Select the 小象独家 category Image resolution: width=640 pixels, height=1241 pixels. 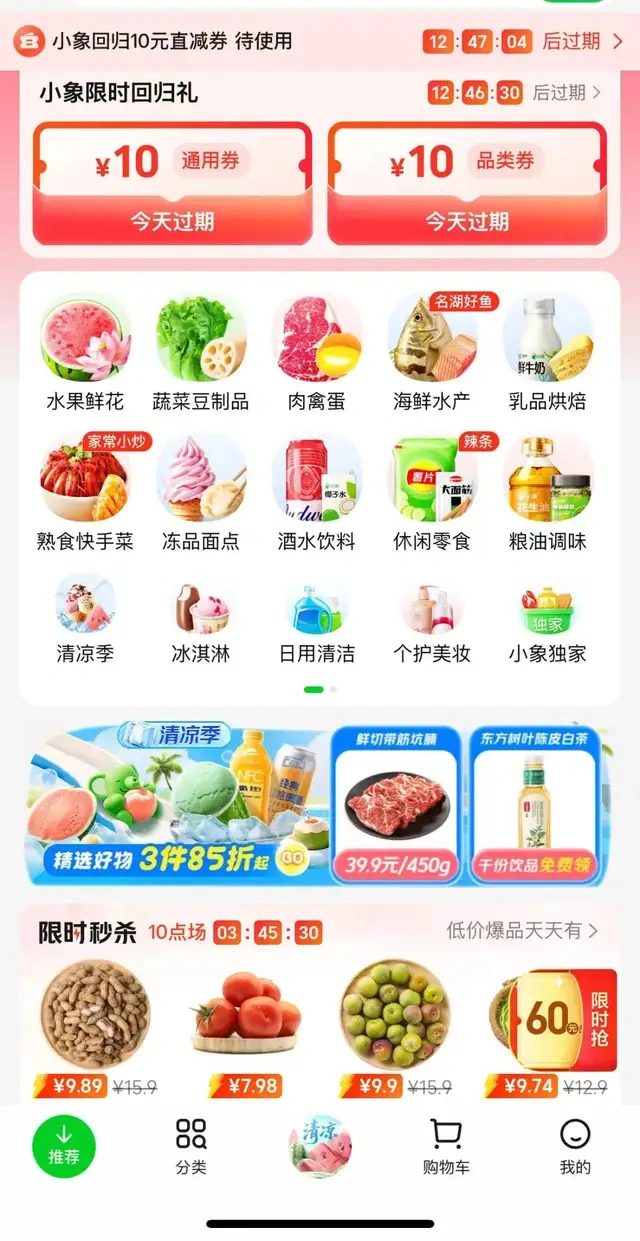547,620
